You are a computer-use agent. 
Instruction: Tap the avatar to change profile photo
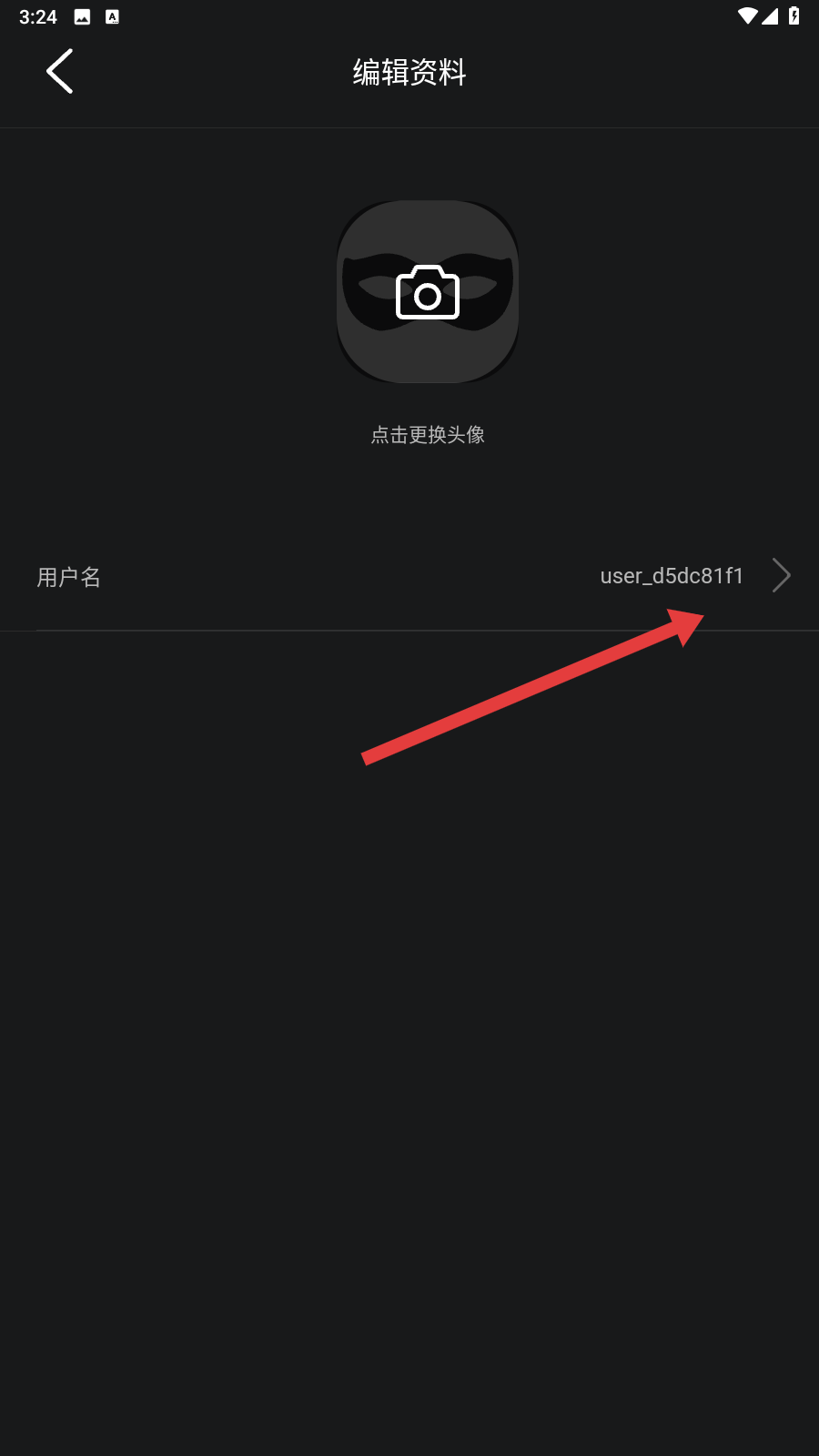coord(428,292)
